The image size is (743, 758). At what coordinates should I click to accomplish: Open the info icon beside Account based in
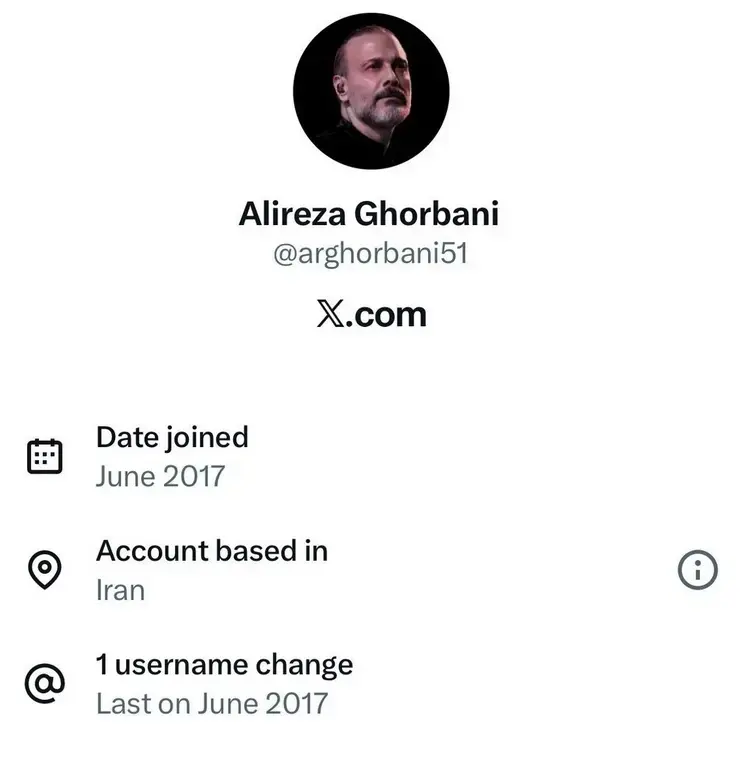click(x=697, y=570)
